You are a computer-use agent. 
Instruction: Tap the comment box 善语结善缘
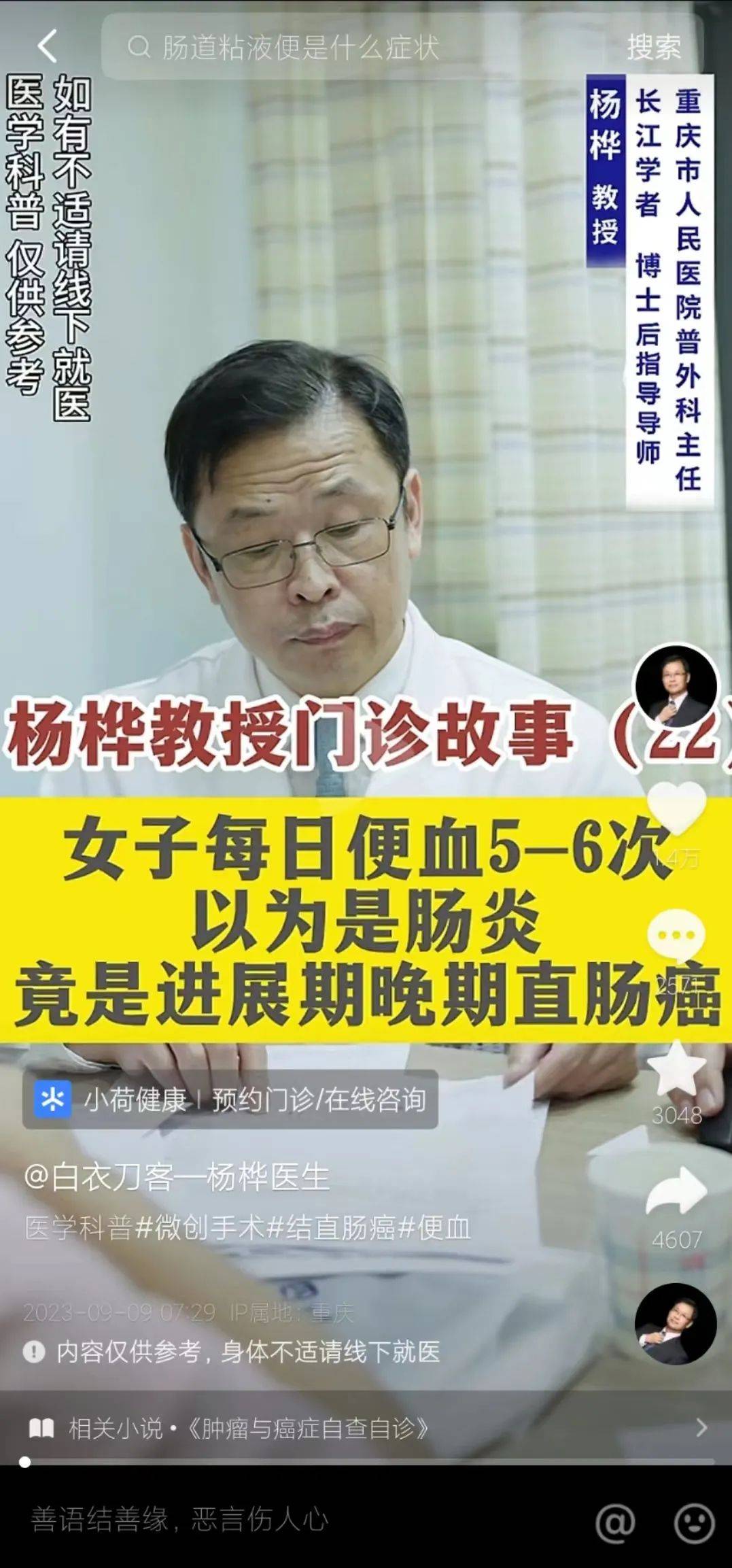[x=272, y=1519]
